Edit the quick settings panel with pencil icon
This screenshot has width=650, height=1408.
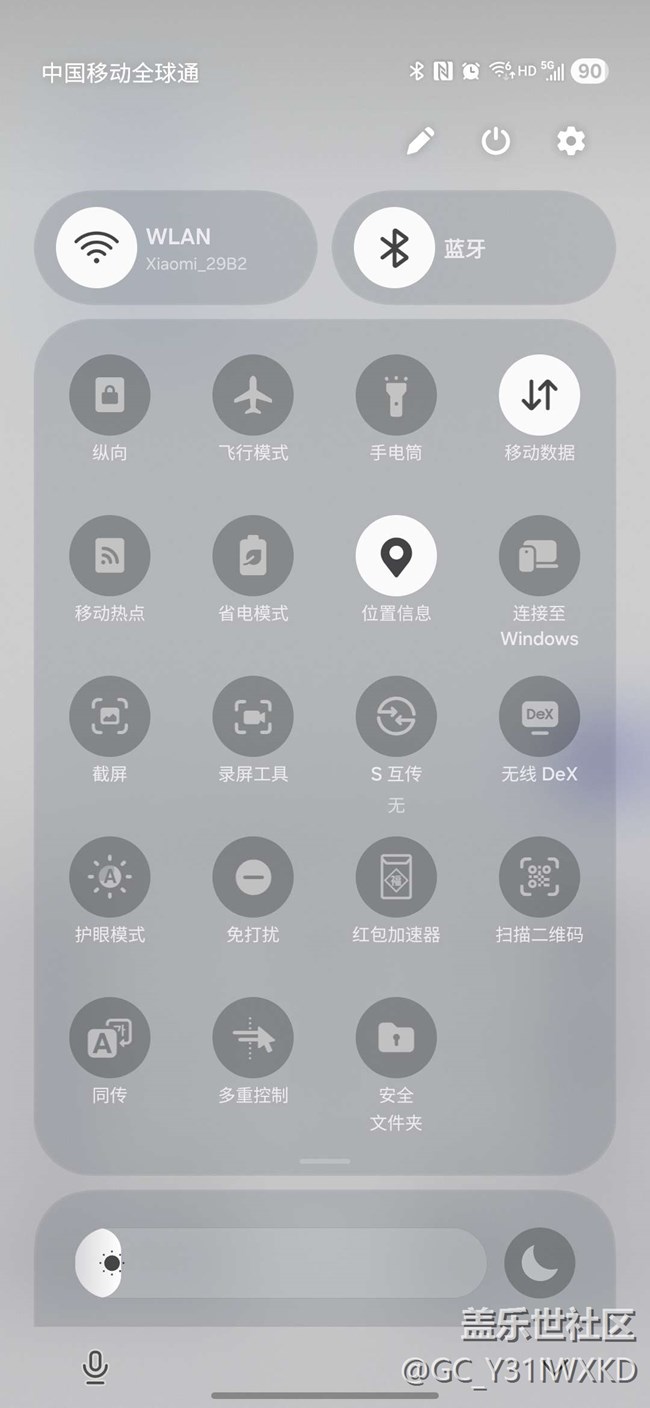click(421, 141)
